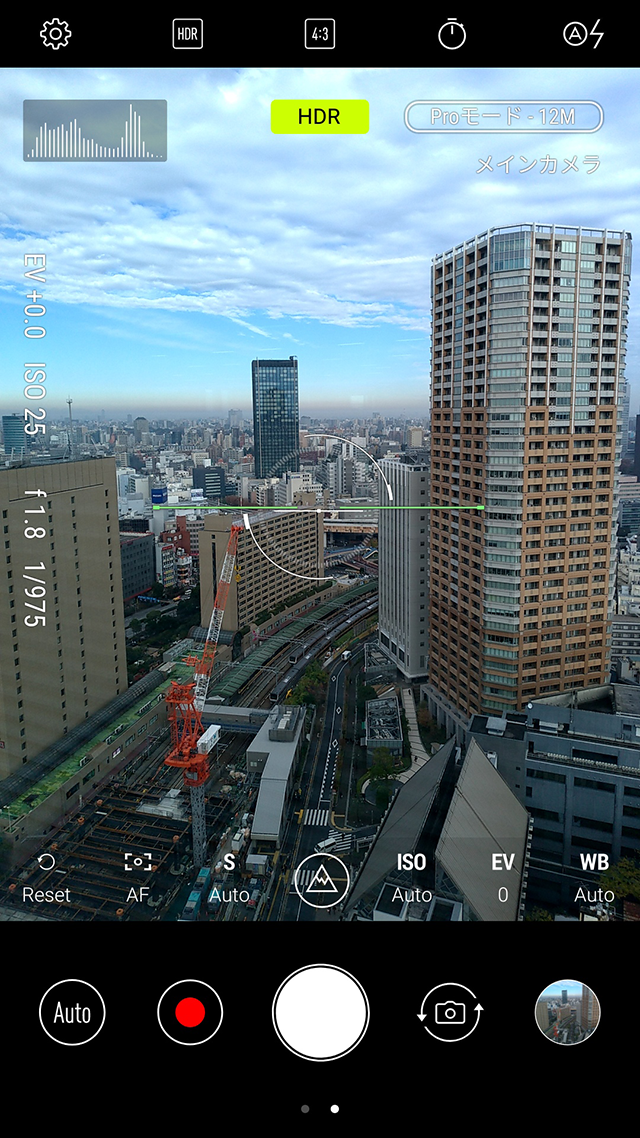Tap the Pro mode 12M label
The image size is (640, 1138).
coord(503,117)
